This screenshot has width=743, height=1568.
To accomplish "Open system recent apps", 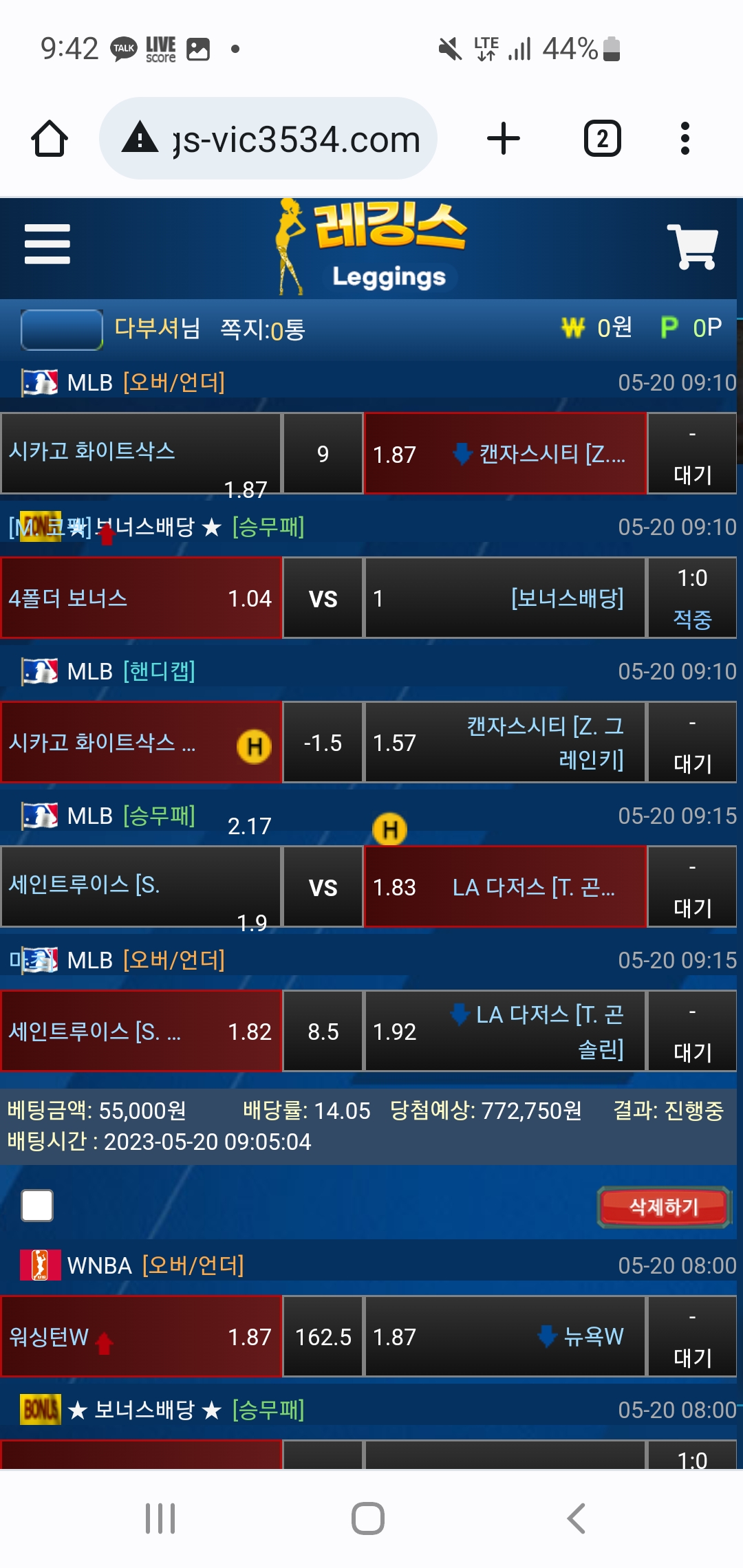I will [x=160, y=1518].
